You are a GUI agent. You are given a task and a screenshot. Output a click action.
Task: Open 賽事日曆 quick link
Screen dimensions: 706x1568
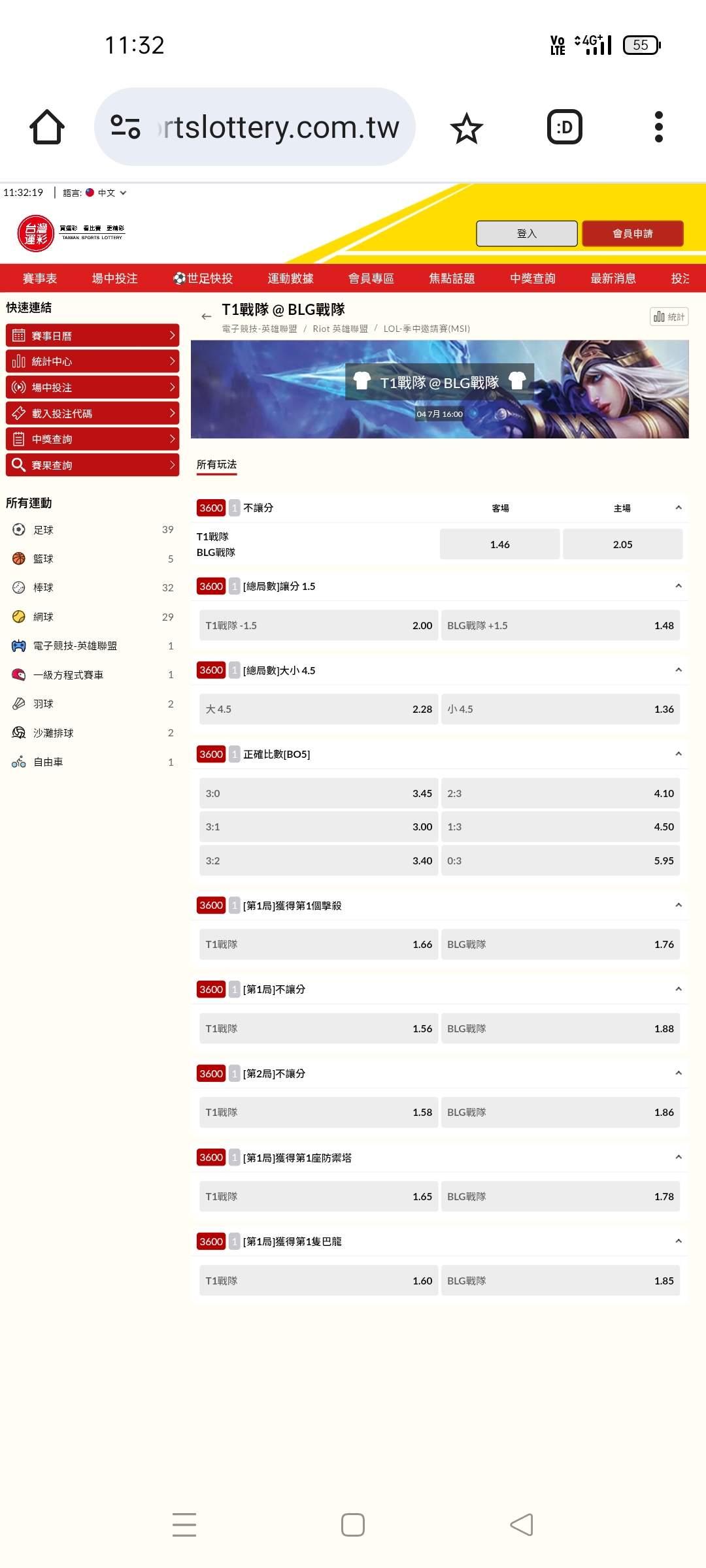pos(92,335)
